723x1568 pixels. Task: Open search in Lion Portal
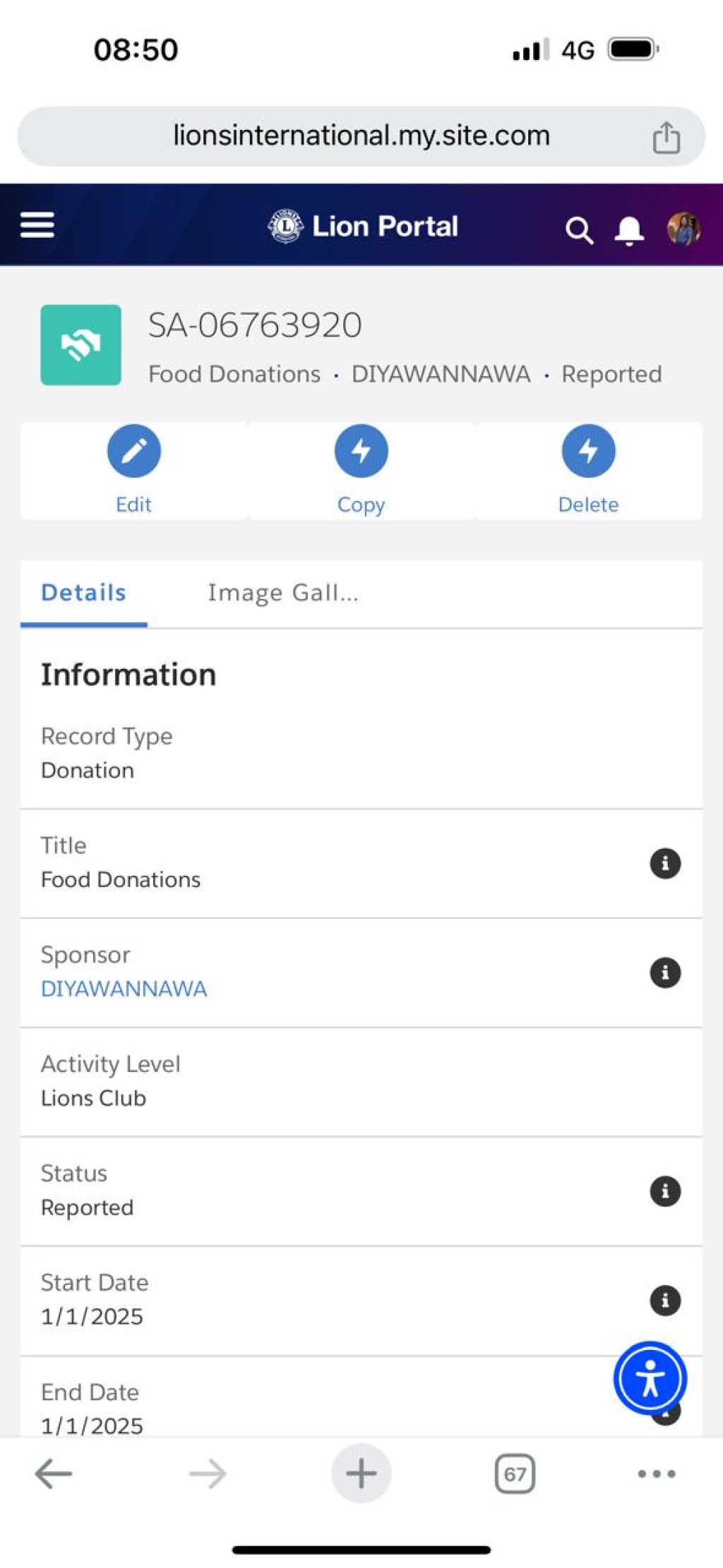[x=579, y=230]
